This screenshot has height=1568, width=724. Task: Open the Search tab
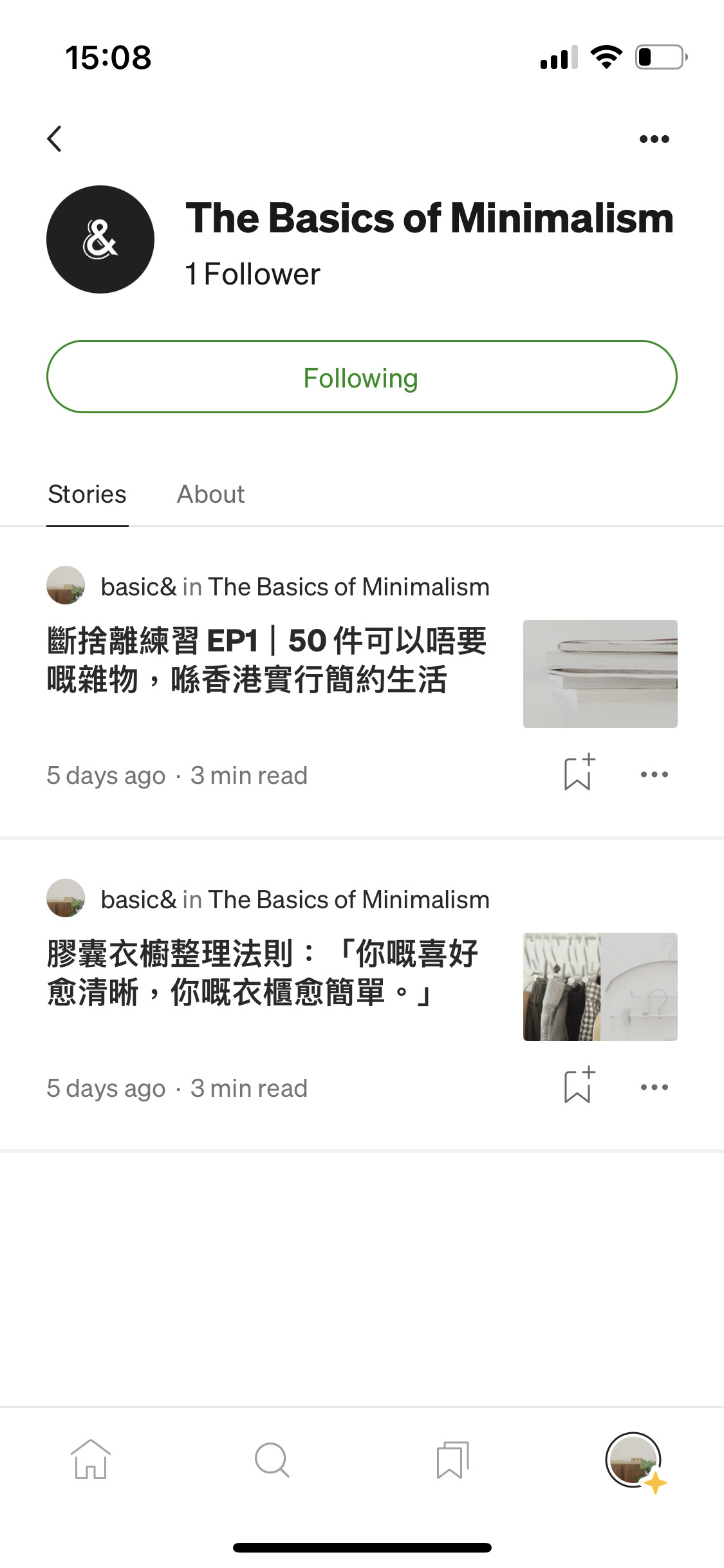[272, 1459]
